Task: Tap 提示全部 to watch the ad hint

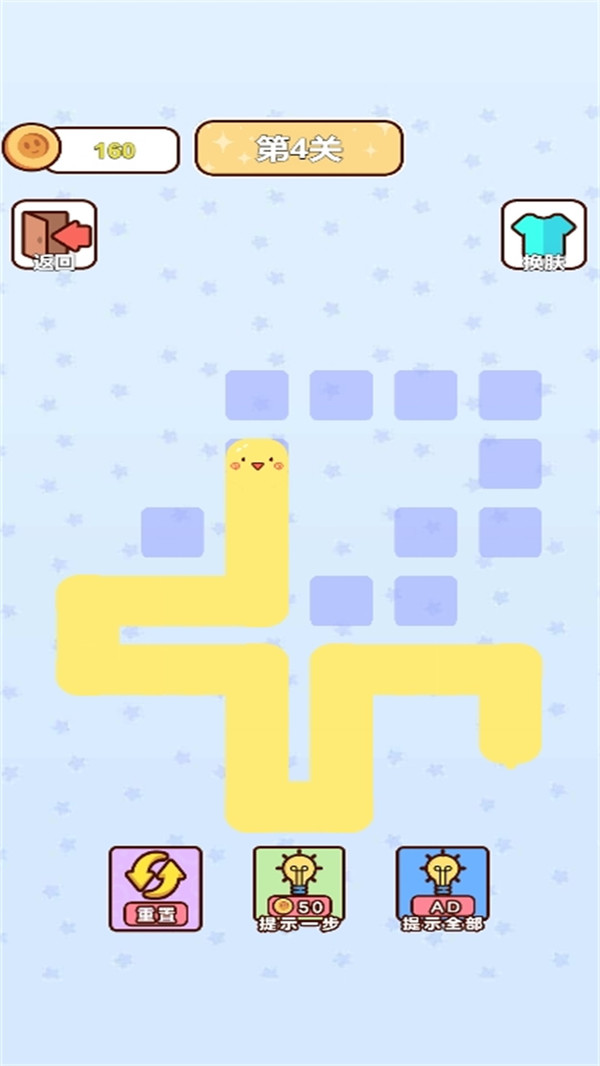Action: (442, 889)
